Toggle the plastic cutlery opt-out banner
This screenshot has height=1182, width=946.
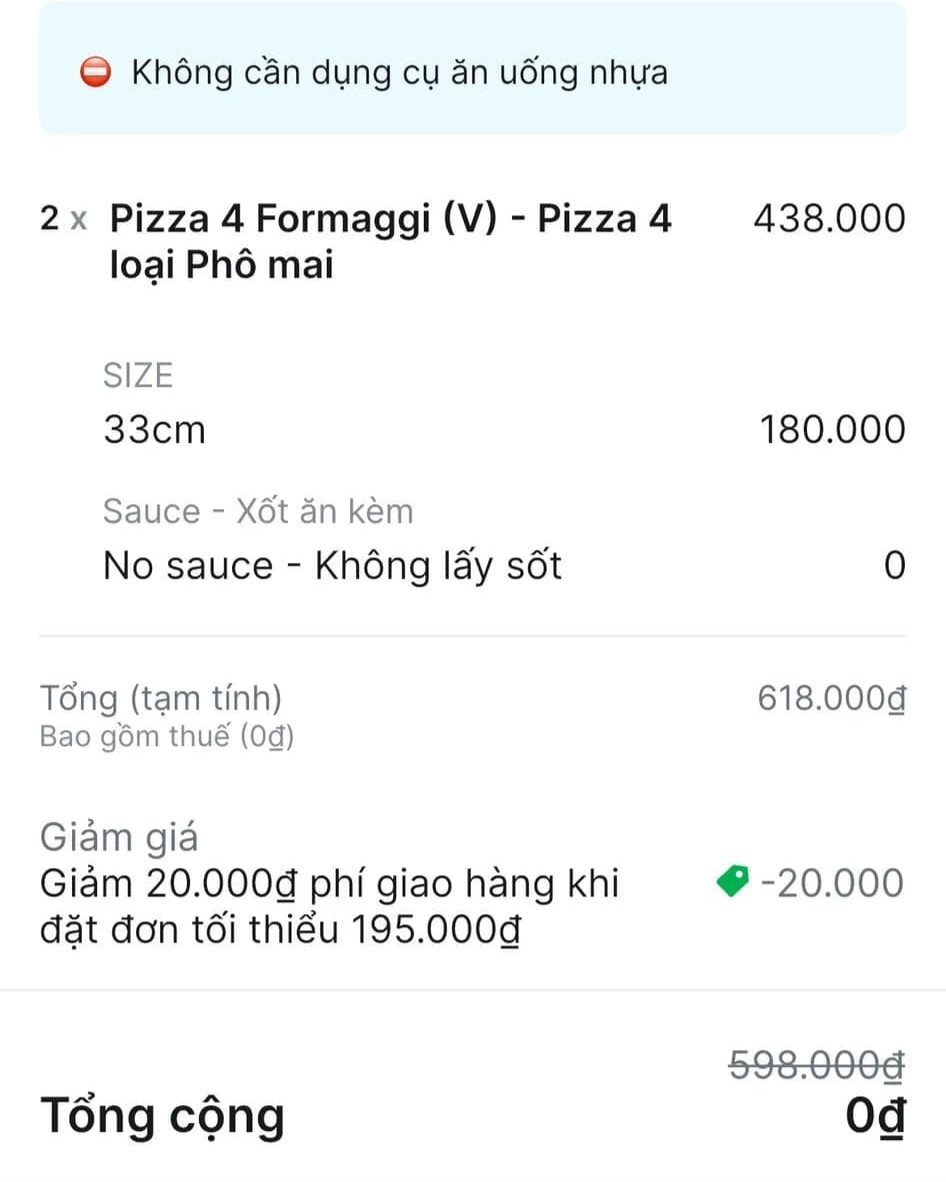(473, 71)
